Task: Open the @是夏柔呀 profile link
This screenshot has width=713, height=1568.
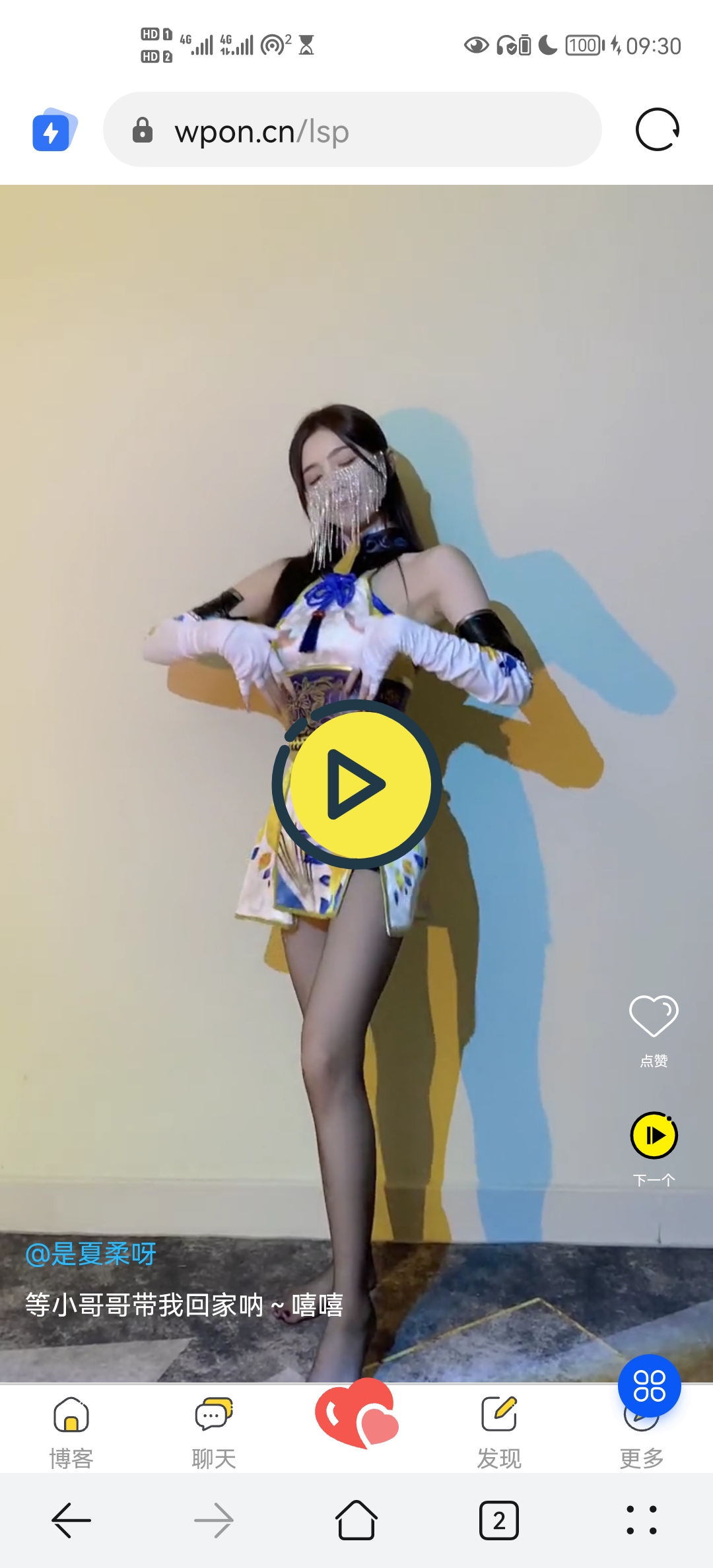Action: 90,1253
